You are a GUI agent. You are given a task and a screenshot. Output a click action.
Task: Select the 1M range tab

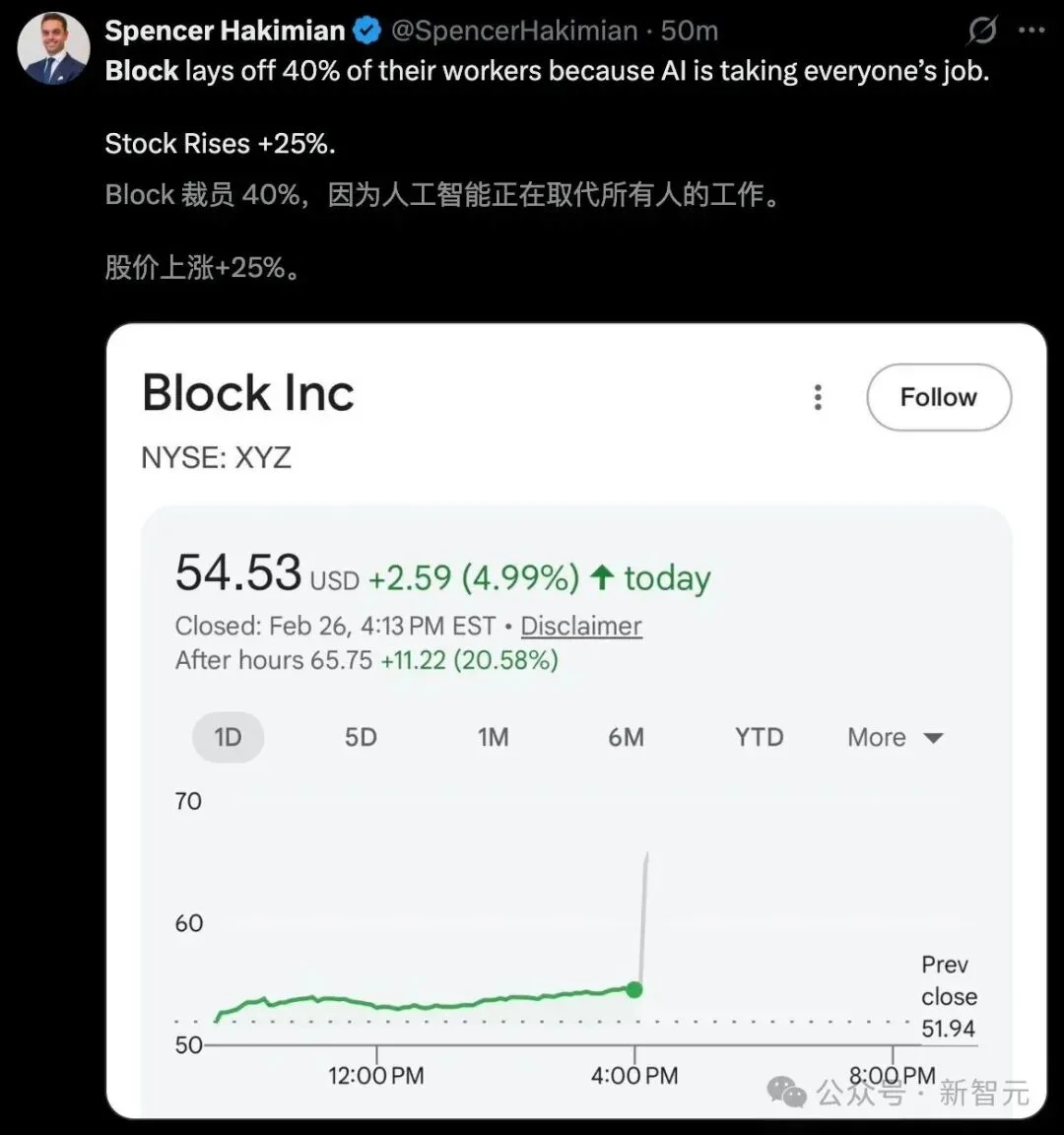(x=493, y=737)
